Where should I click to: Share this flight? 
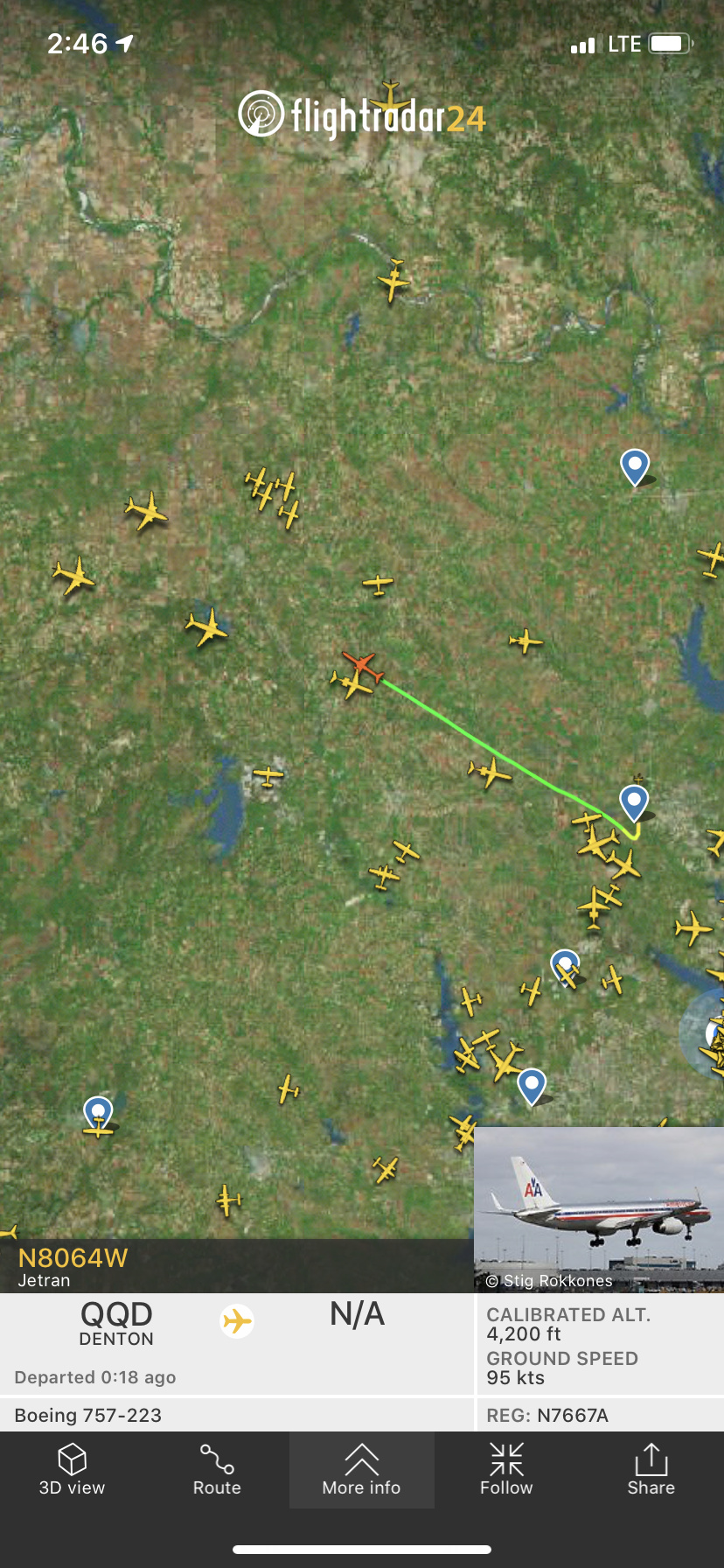pyautogui.click(x=651, y=1469)
